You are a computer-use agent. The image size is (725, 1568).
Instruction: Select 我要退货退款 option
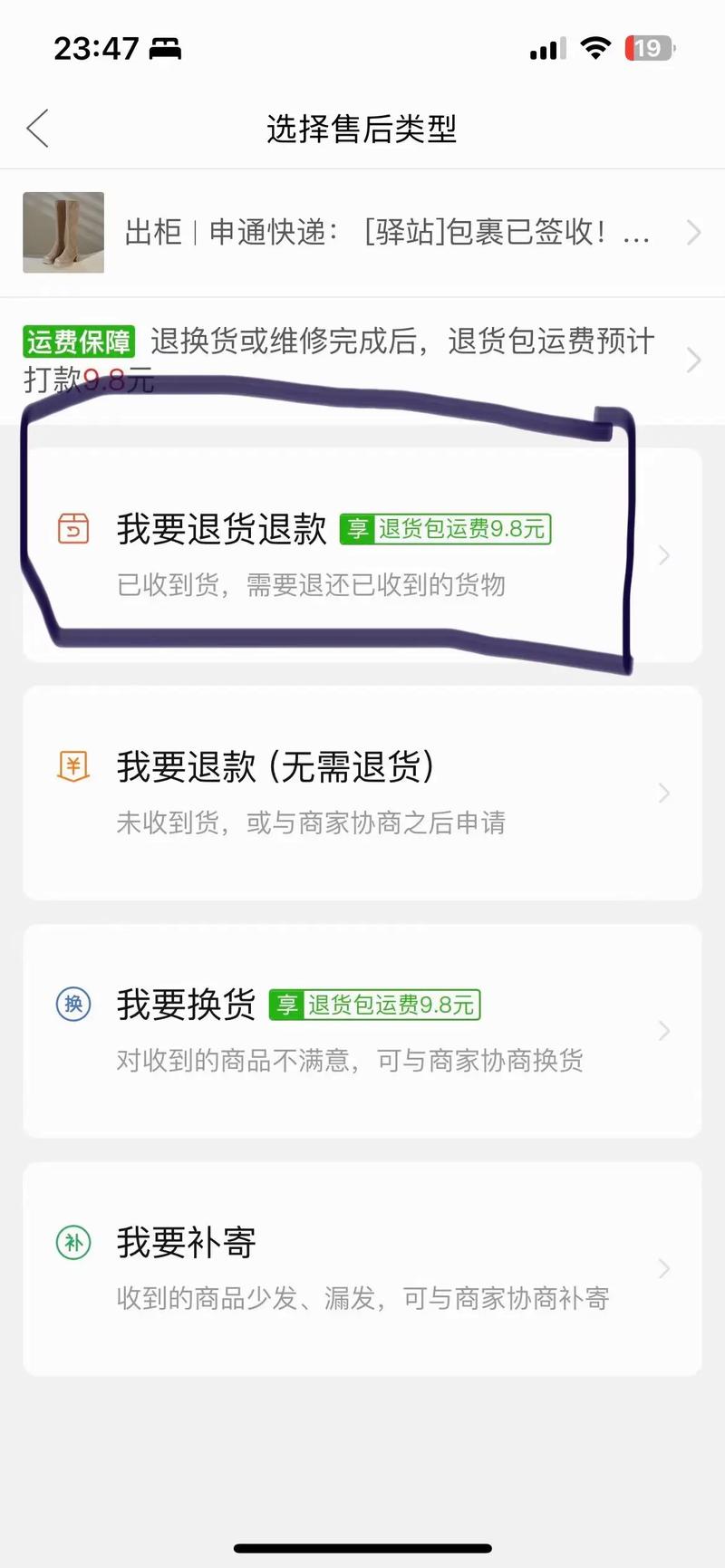(362, 554)
